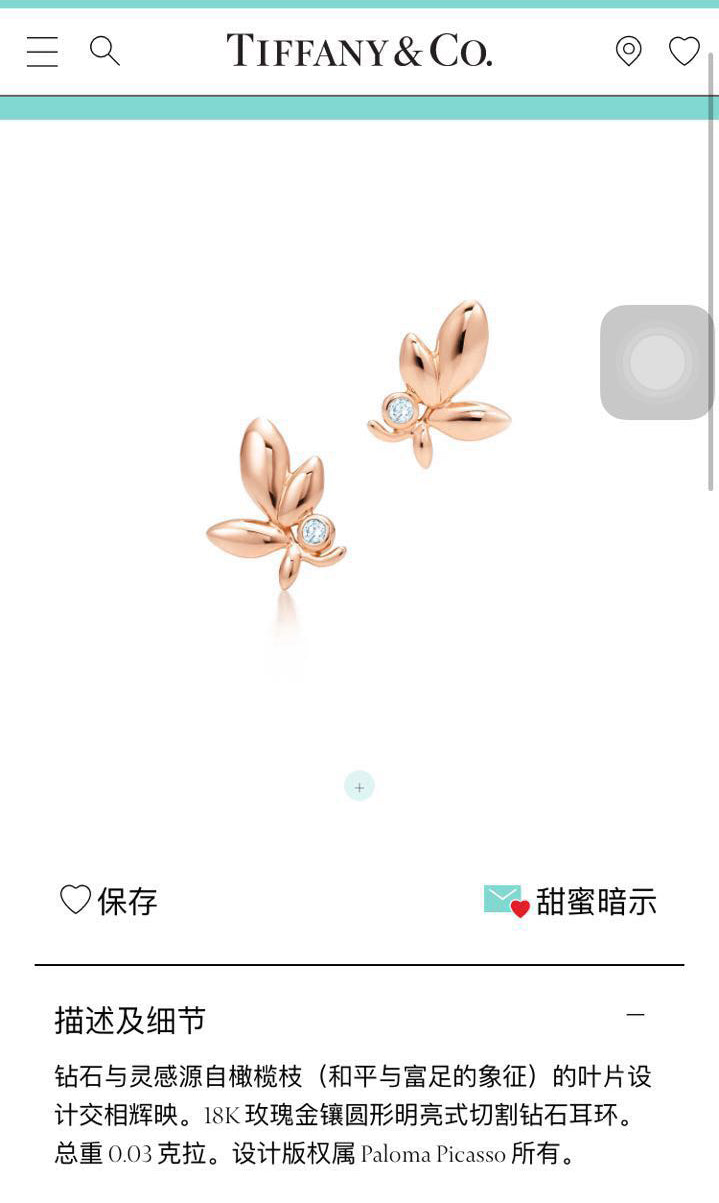Go to Tiffany & Co. homepage logo
The width and height of the screenshot is (719, 1203).
[359, 50]
